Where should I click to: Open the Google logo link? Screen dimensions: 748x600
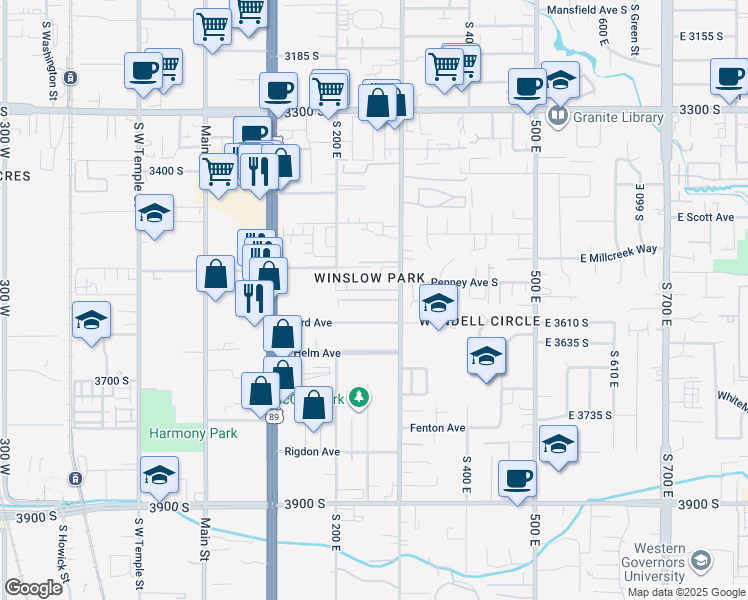point(33,588)
